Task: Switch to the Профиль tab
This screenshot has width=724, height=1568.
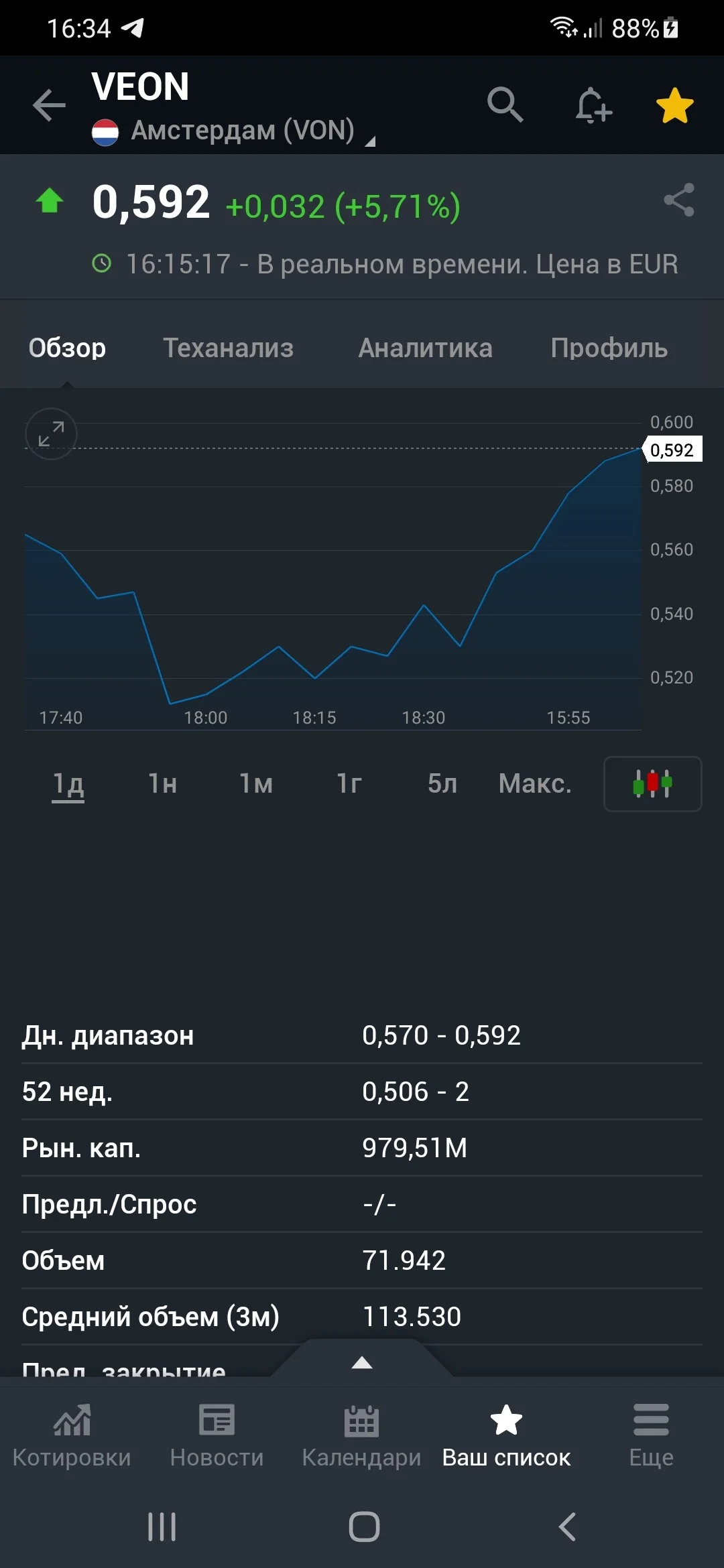Action: 609,348
